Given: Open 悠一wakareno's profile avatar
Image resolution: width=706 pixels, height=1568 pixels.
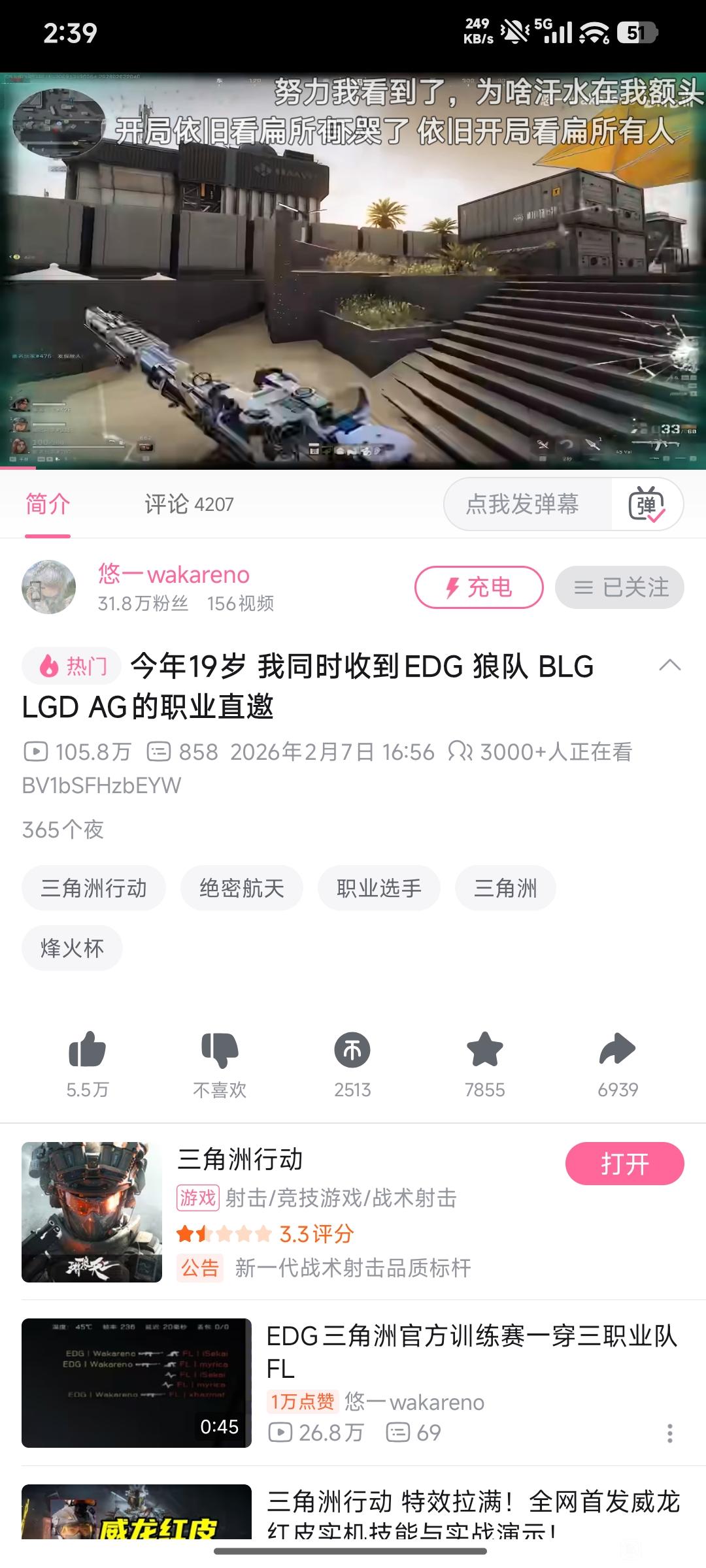Looking at the screenshot, I should (x=49, y=587).
